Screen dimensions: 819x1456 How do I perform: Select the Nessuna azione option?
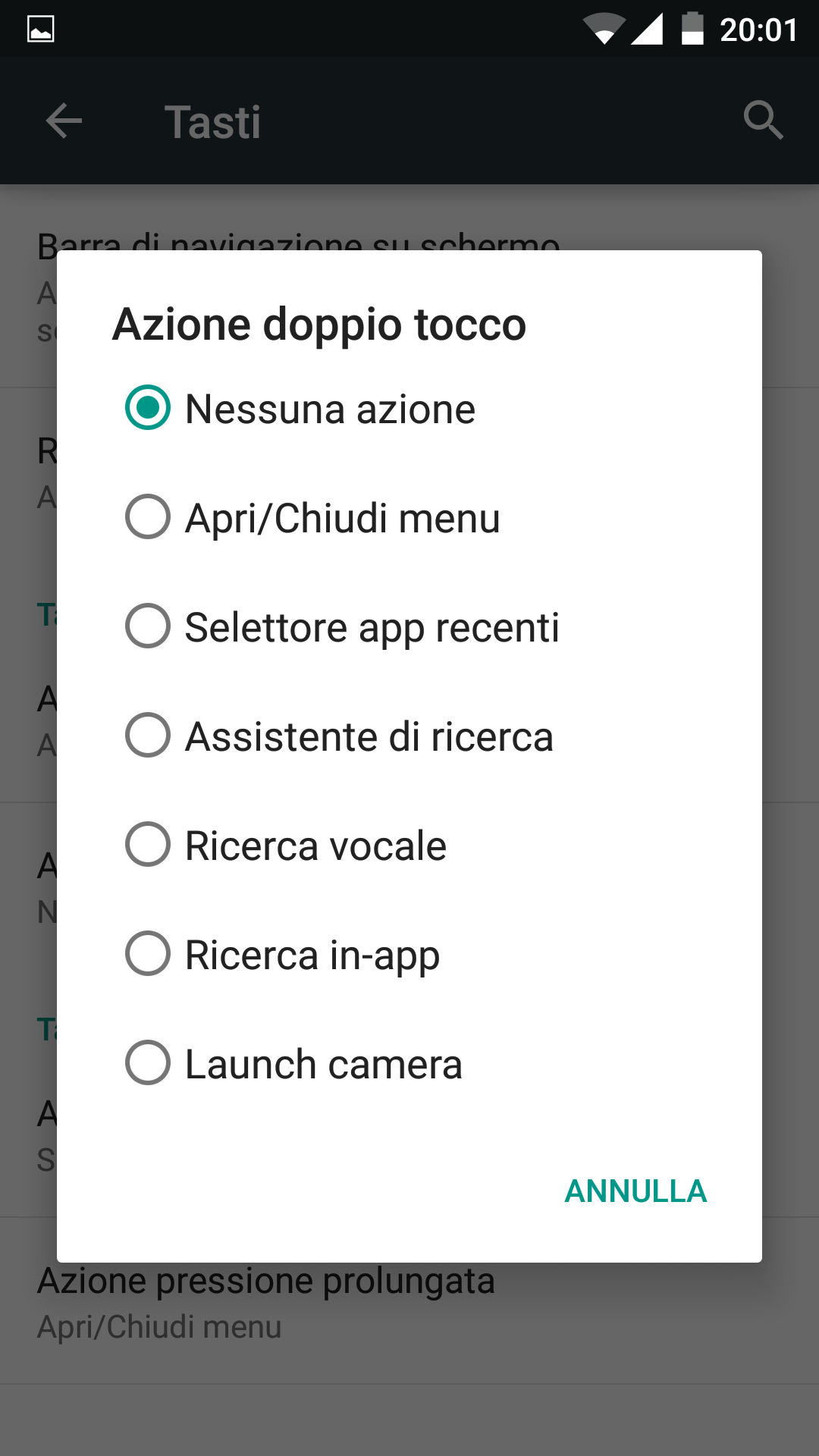click(x=409, y=408)
